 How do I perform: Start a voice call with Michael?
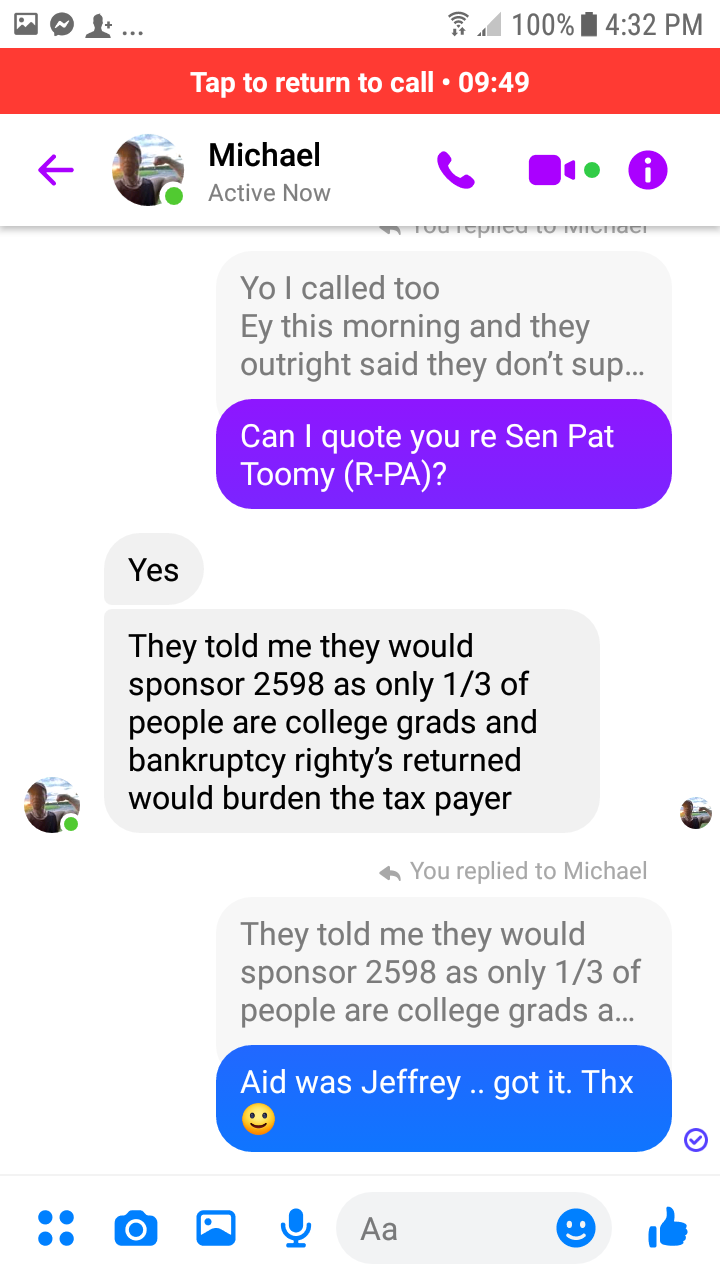pos(456,171)
